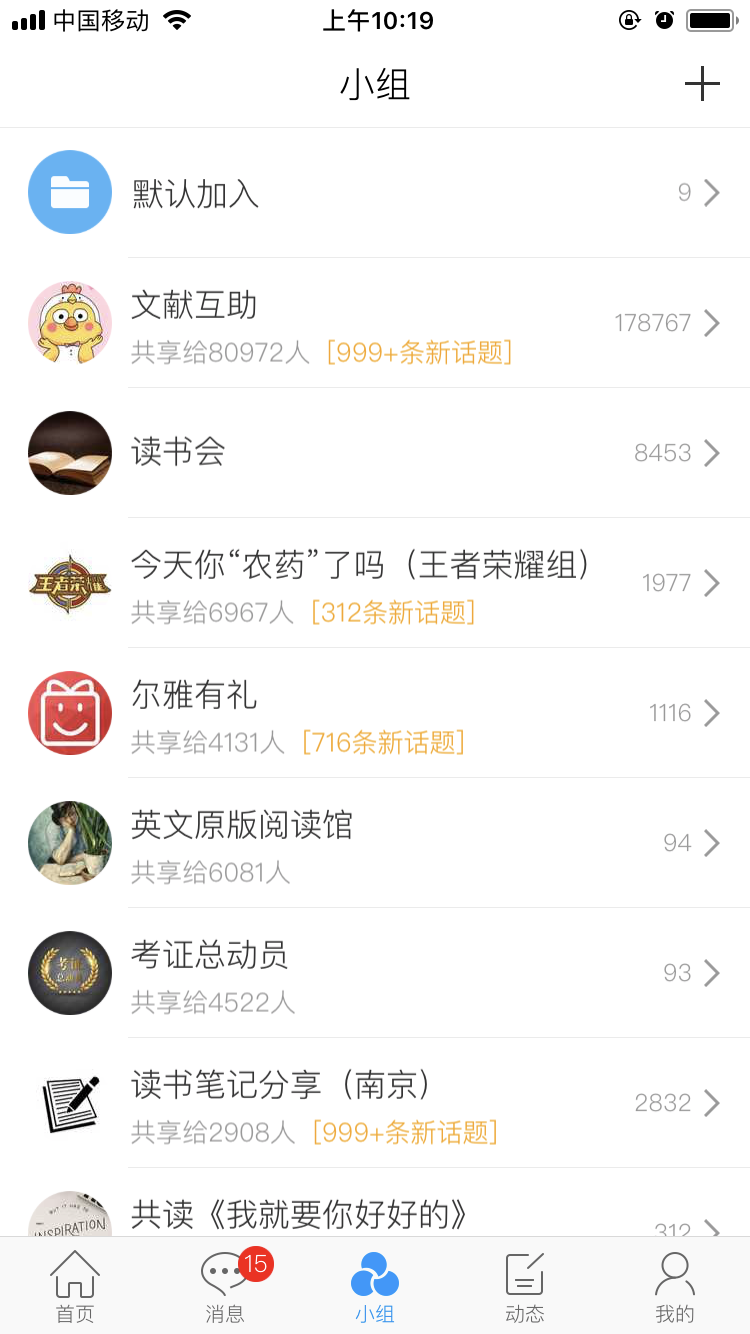Switch to the 动态 tab

click(x=525, y=1287)
